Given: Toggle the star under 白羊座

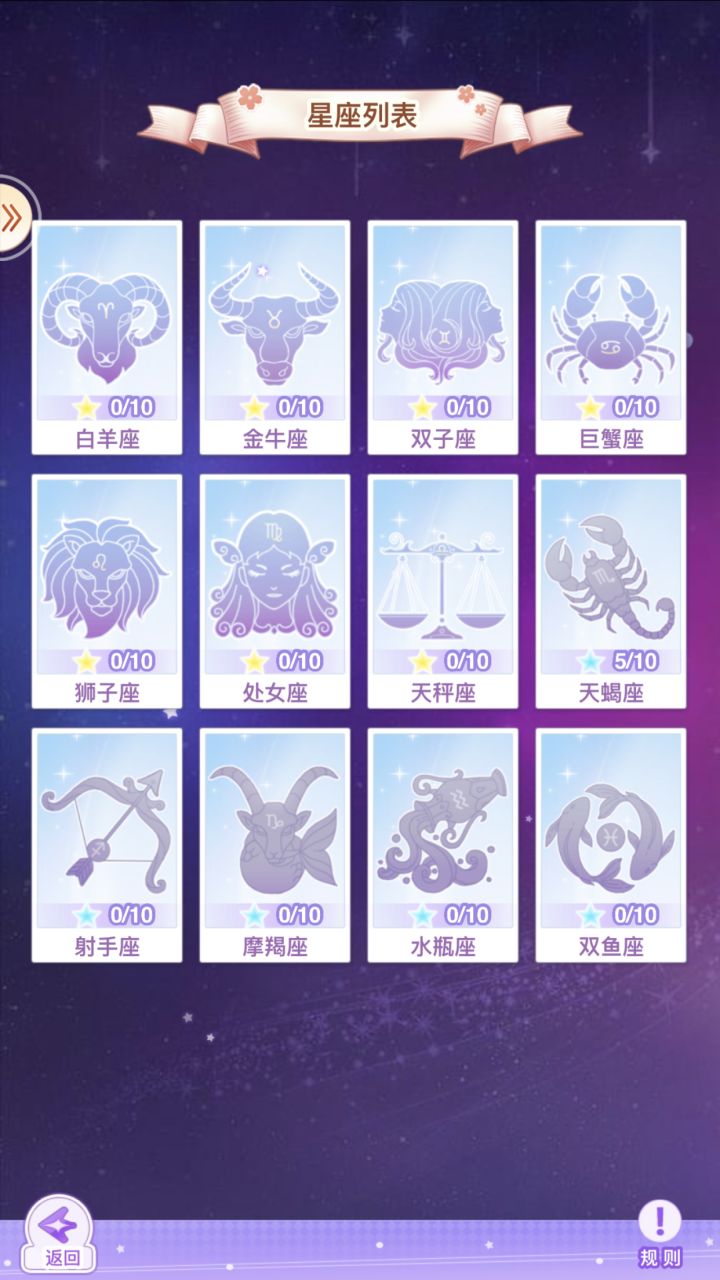Looking at the screenshot, I should tap(85, 407).
